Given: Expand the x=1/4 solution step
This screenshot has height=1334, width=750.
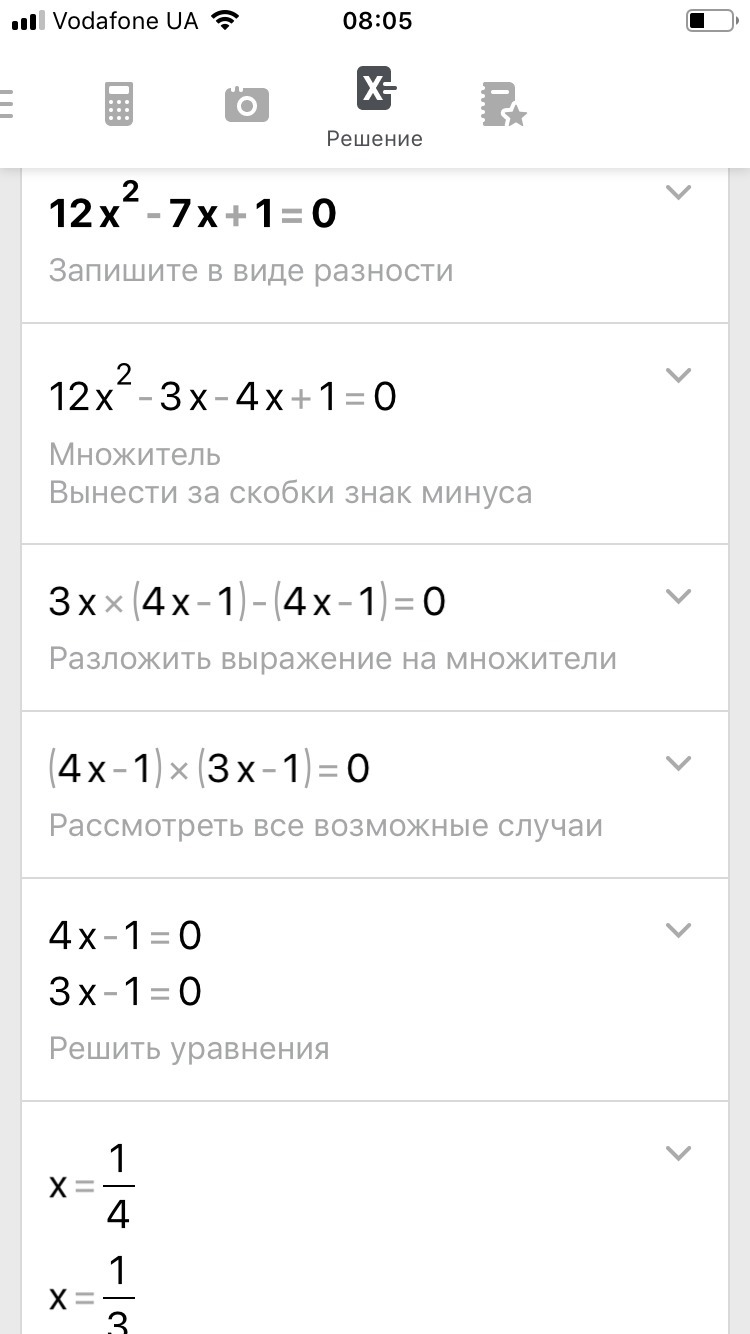Looking at the screenshot, I should (678, 1153).
